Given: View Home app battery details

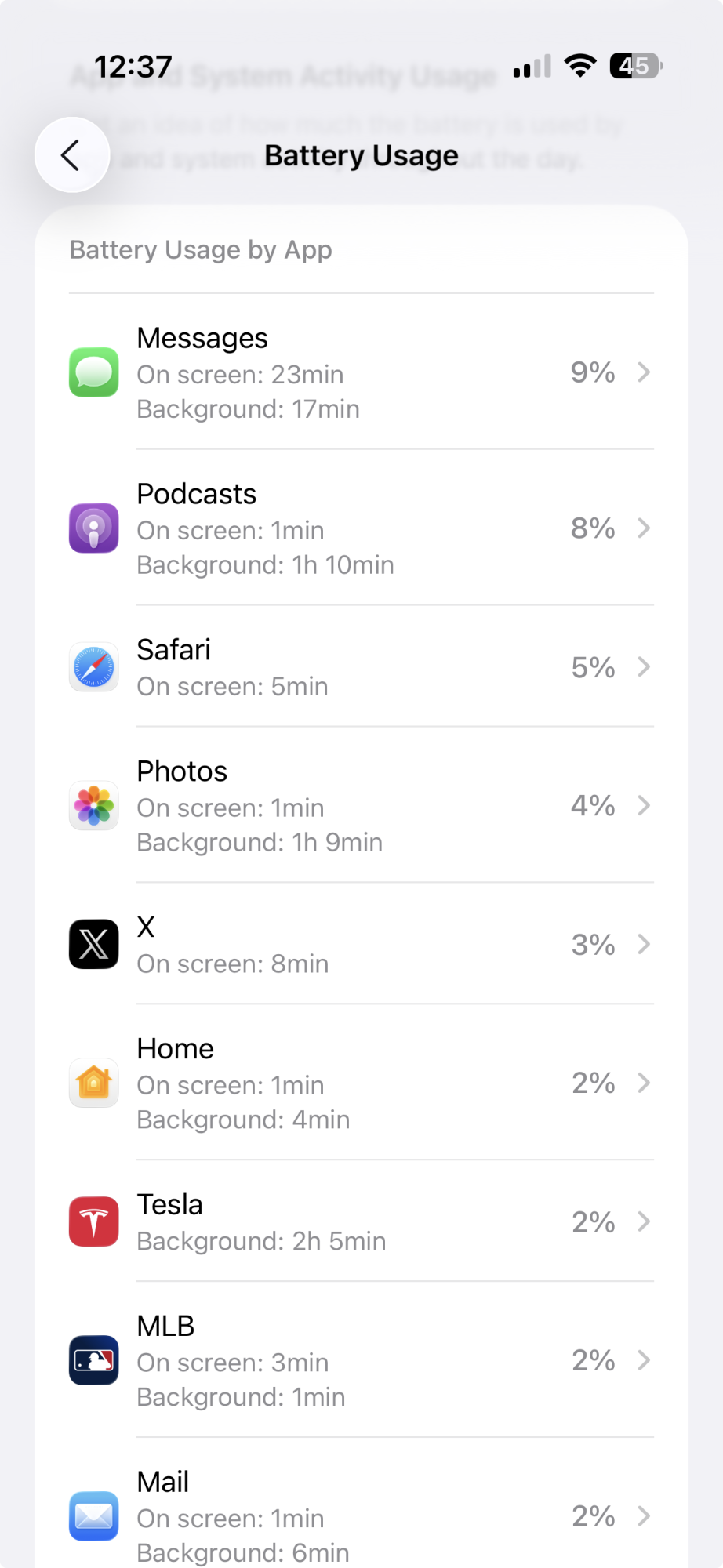Looking at the screenshot, I should click(x=361, y=1083).
